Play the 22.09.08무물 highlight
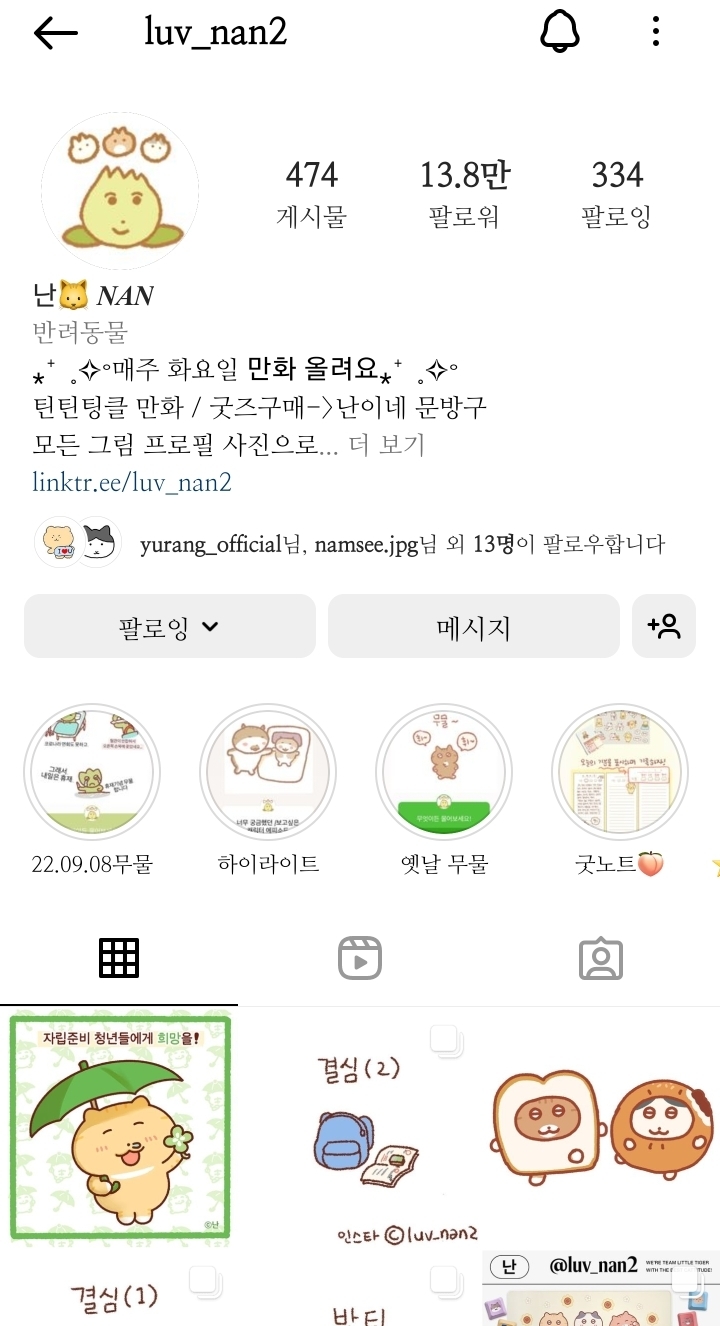The height and width of the screenshot is (1326, 720). coord(92,771)
